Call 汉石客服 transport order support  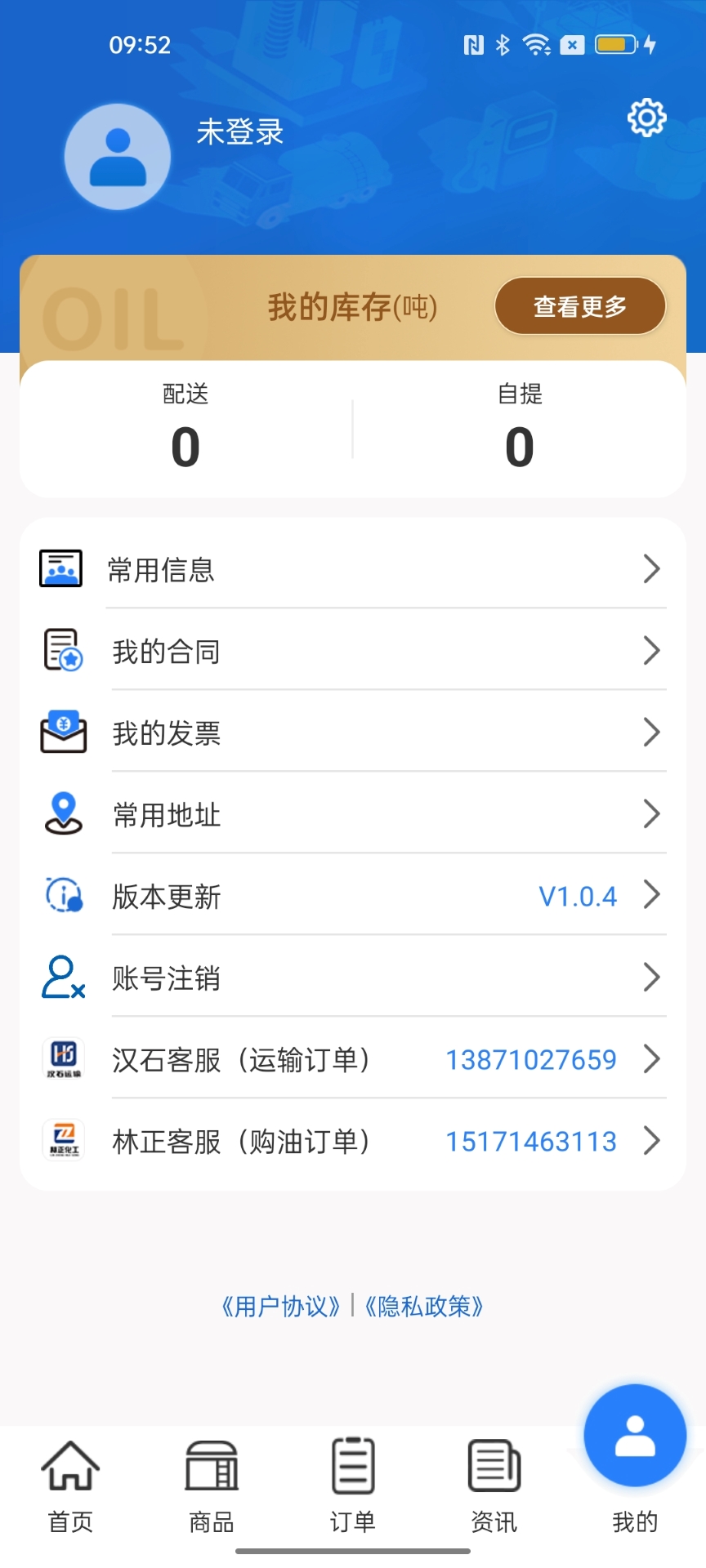[353, 1059]
